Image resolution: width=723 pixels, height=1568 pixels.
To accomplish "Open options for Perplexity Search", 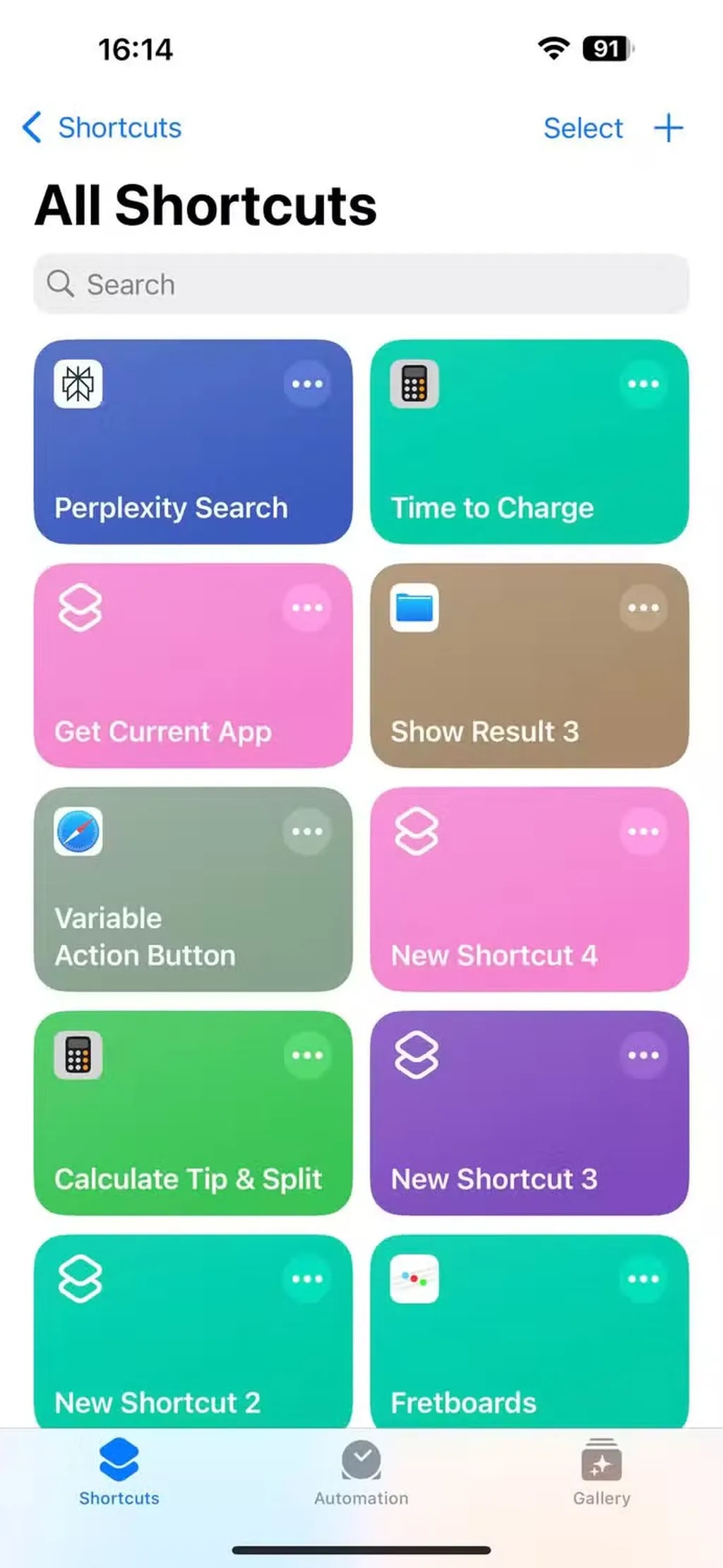I will pyautogui.click(x=307, y=384).
